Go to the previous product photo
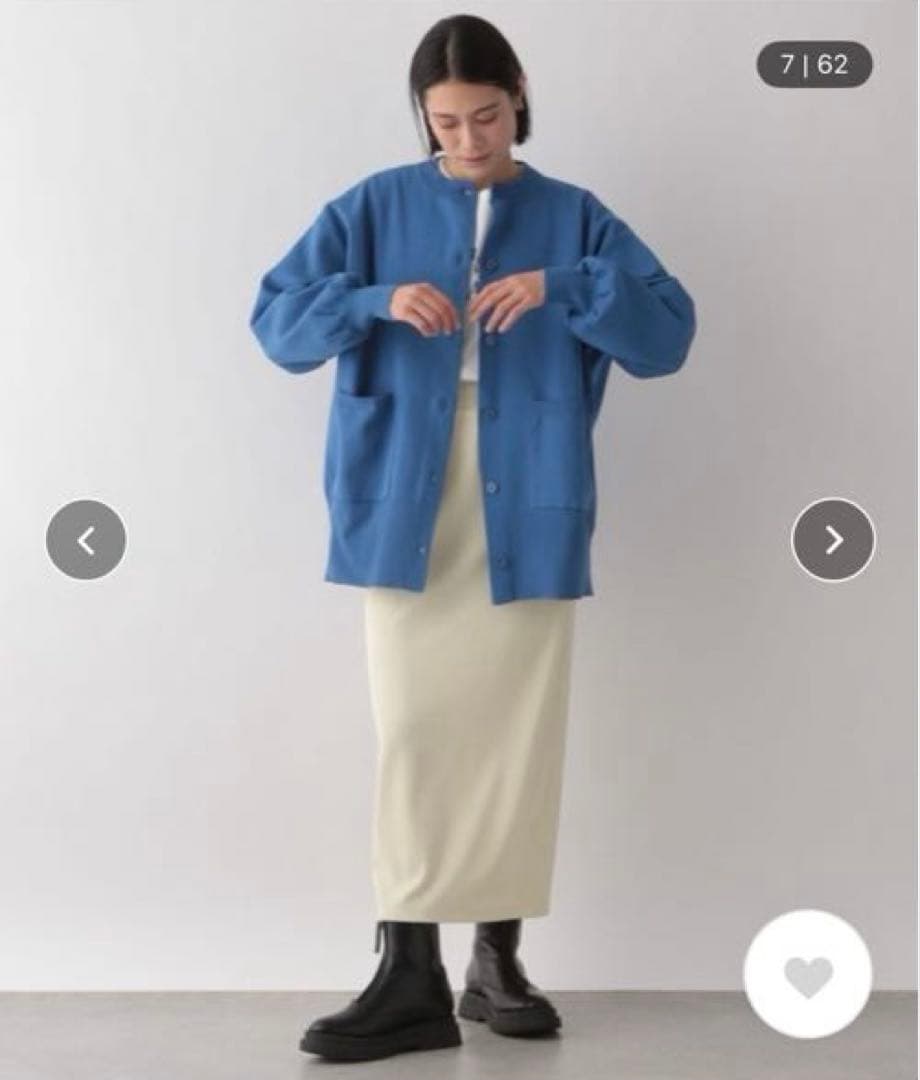The height and width of the screenshot is (1080, 920). pos(86,539)
